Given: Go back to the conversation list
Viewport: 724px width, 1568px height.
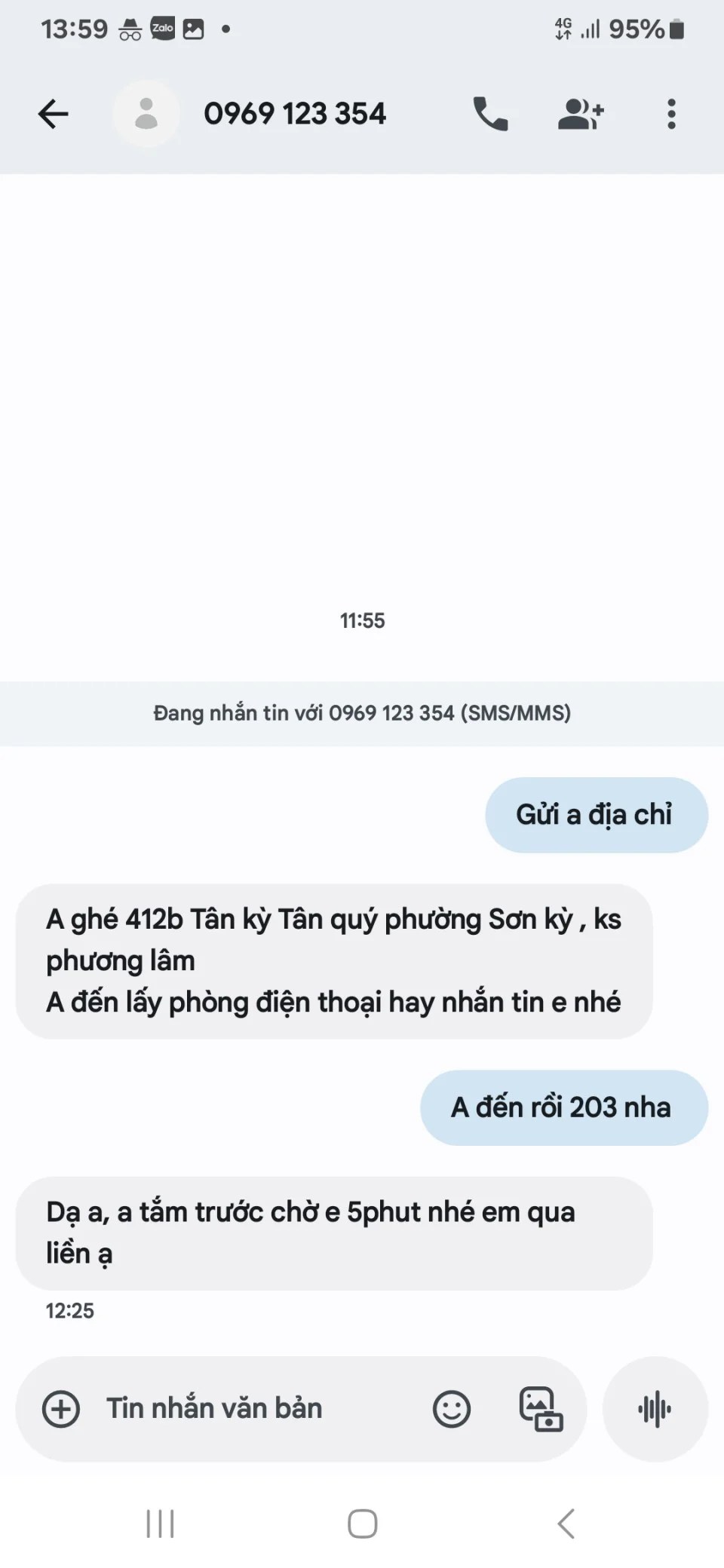Looking at the screenshot, I should pos(53,115).
